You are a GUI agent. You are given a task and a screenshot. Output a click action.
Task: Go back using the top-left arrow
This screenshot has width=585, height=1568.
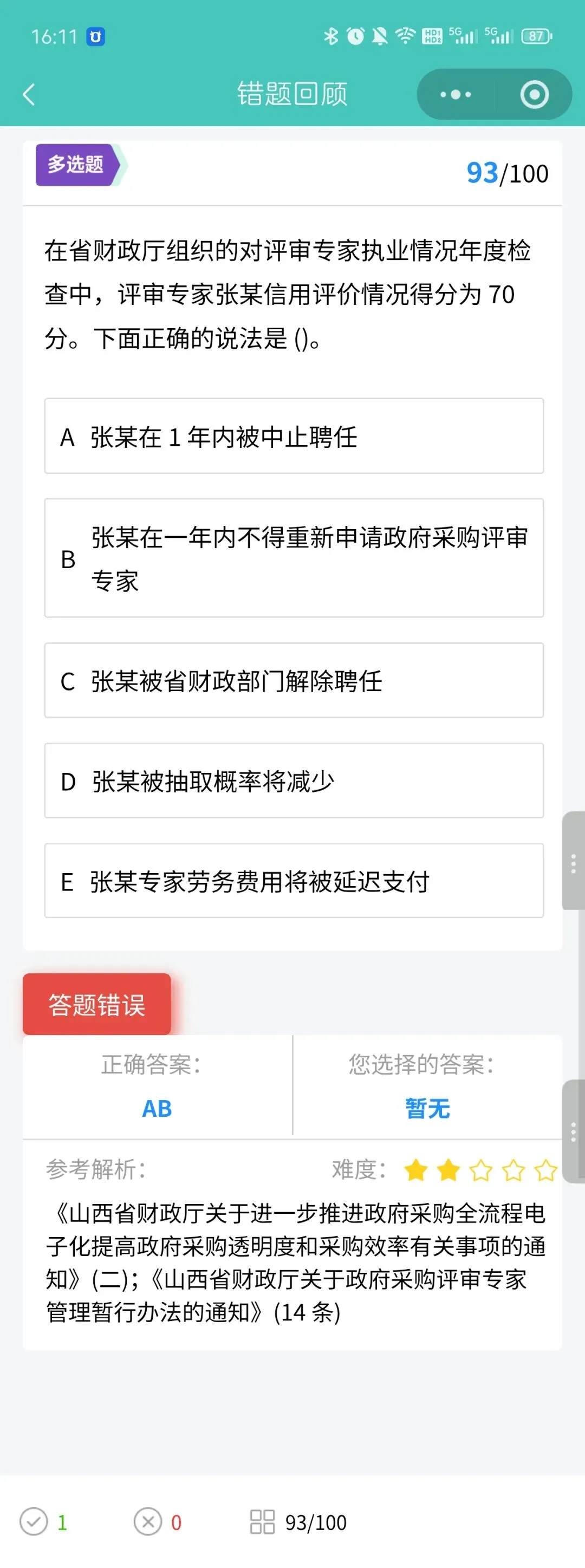(x=29, y=94)
